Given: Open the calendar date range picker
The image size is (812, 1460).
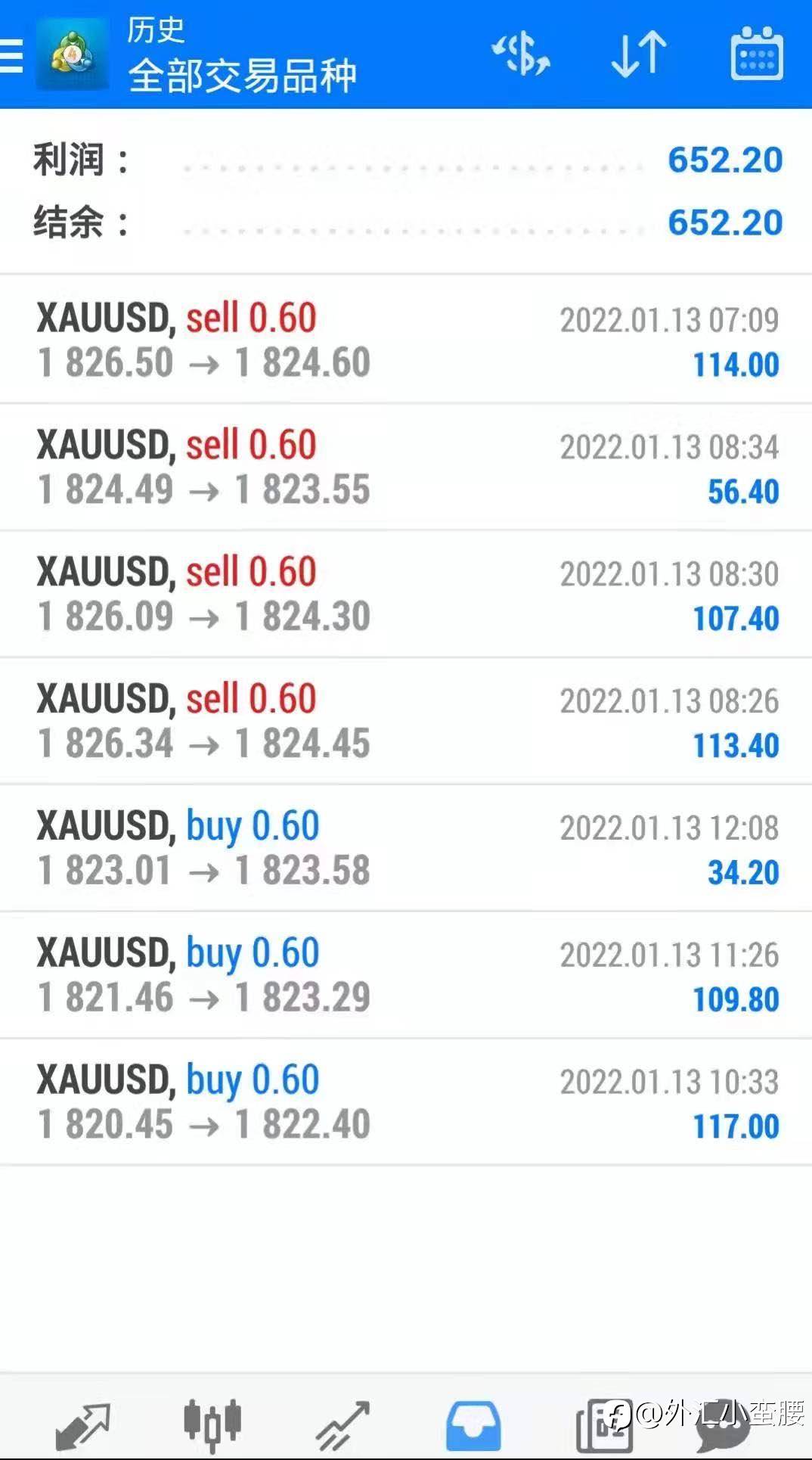Looking at the screenshot, I should 757,54.
